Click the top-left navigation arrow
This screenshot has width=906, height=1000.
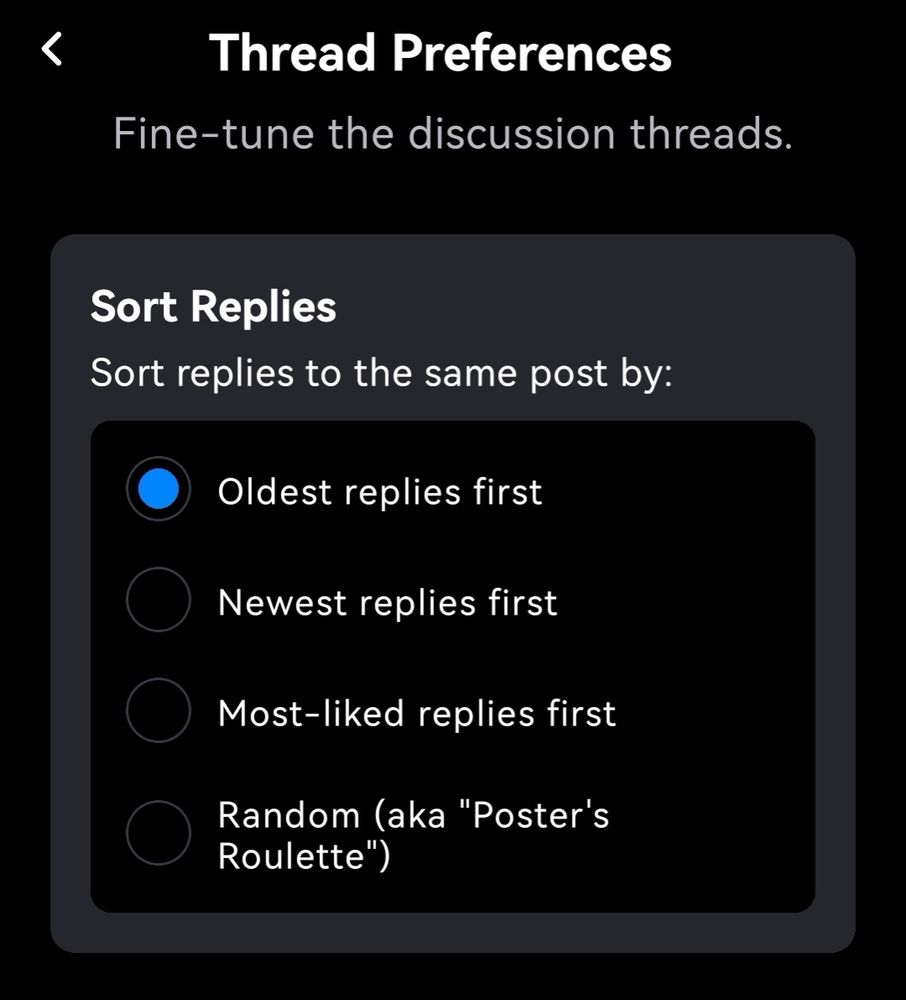coord(51,48)
